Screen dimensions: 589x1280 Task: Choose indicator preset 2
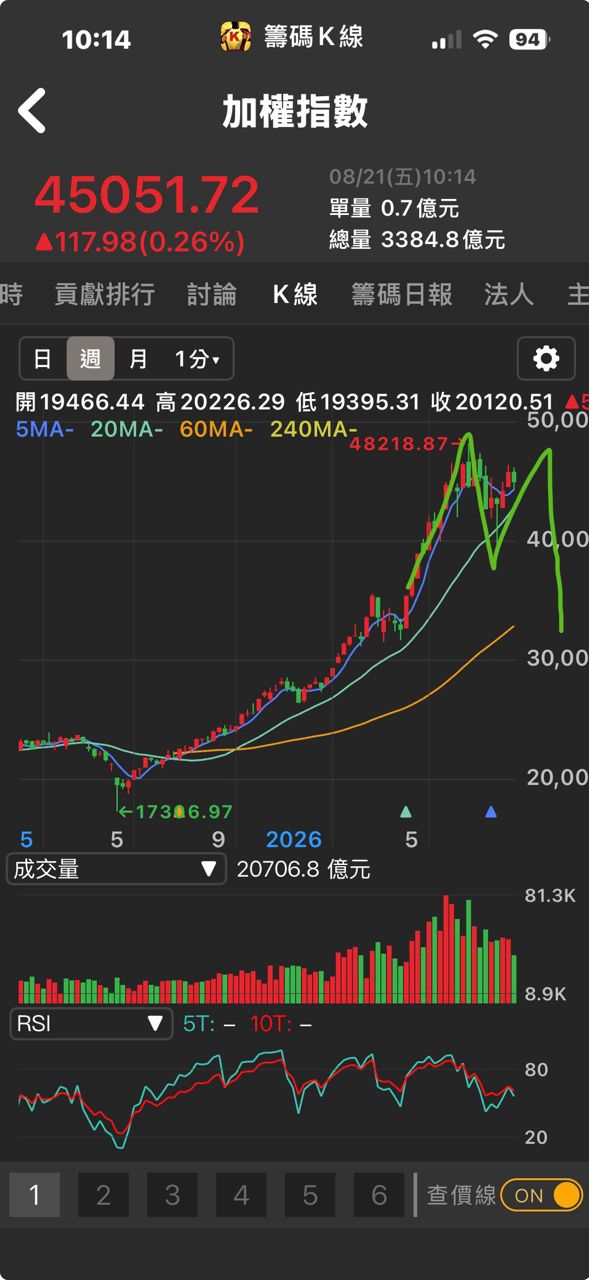103,1195
